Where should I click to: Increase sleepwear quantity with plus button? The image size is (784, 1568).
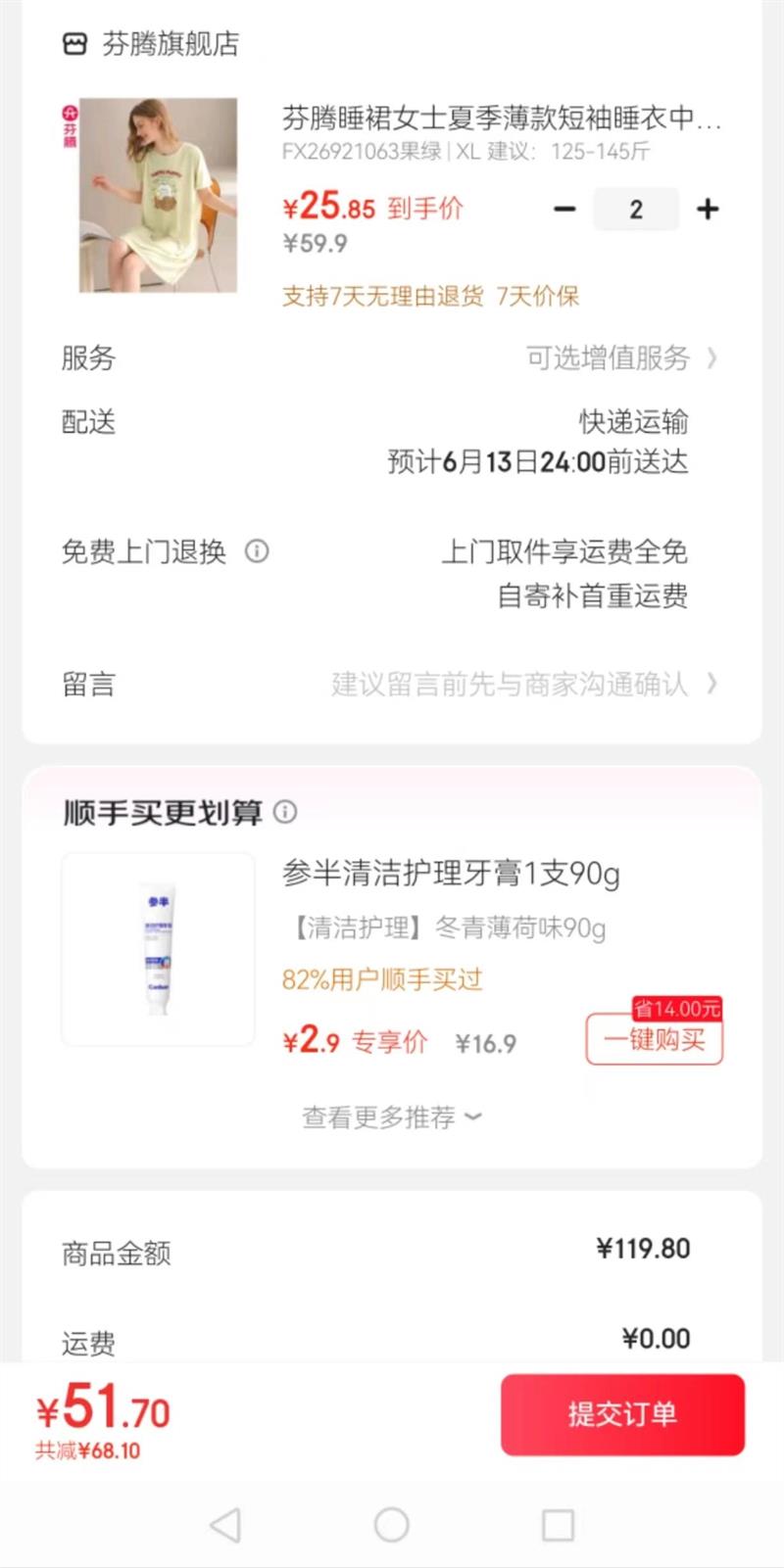click(x=708, y=209)
